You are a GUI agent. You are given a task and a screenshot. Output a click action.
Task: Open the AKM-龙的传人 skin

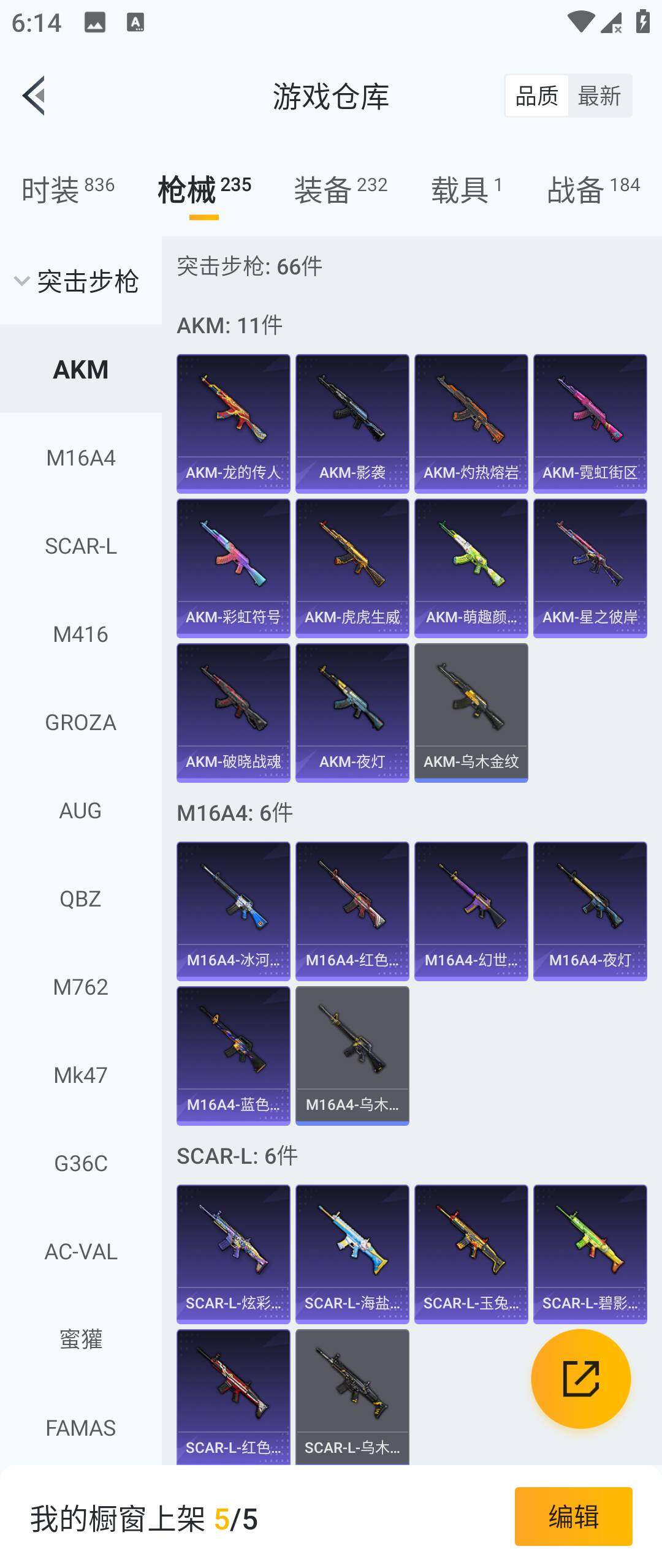pyautogui.click(x=233, y=423)
